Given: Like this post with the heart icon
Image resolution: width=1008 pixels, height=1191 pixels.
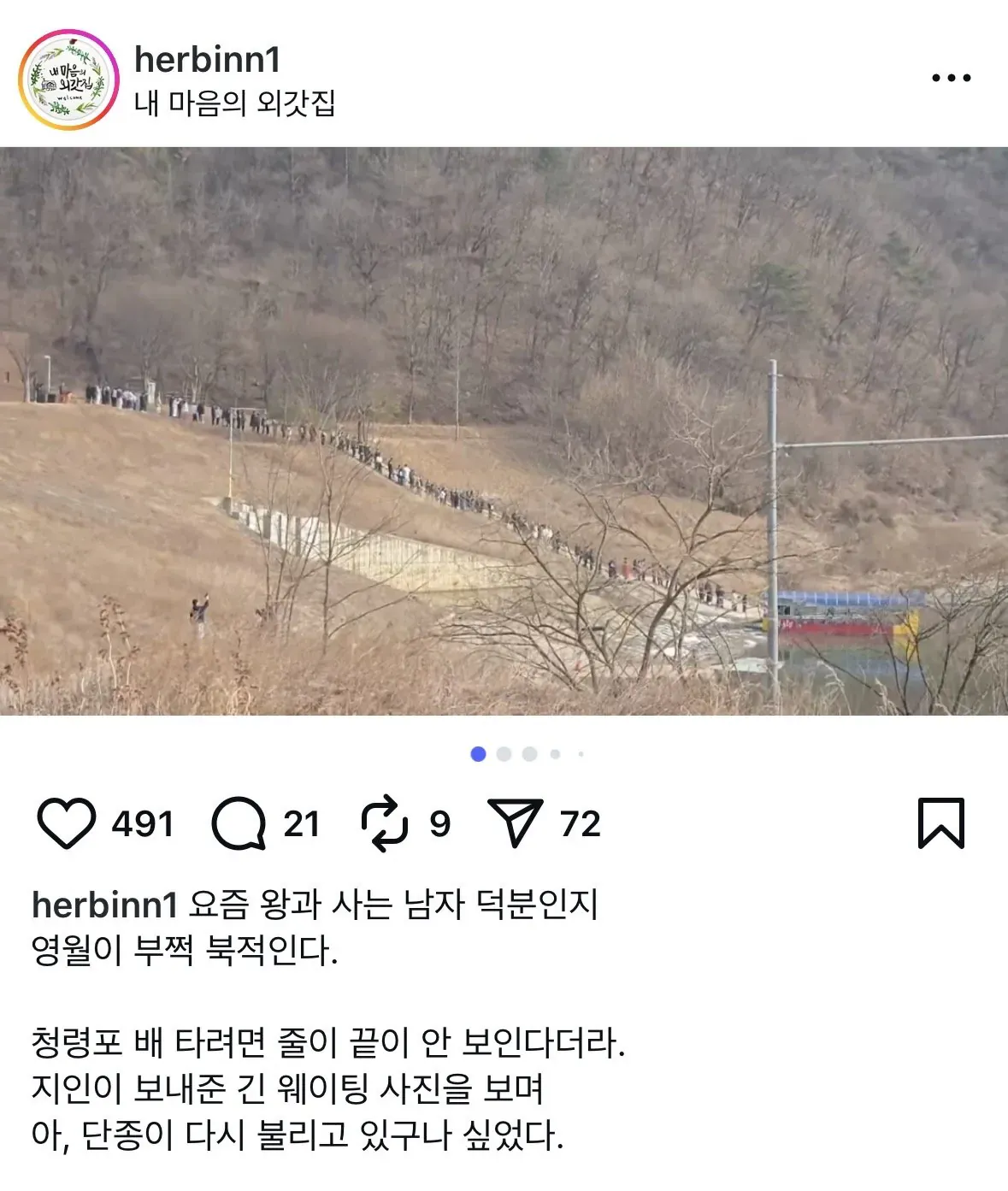Looking at the screenshot, I should tap(67, 823).
